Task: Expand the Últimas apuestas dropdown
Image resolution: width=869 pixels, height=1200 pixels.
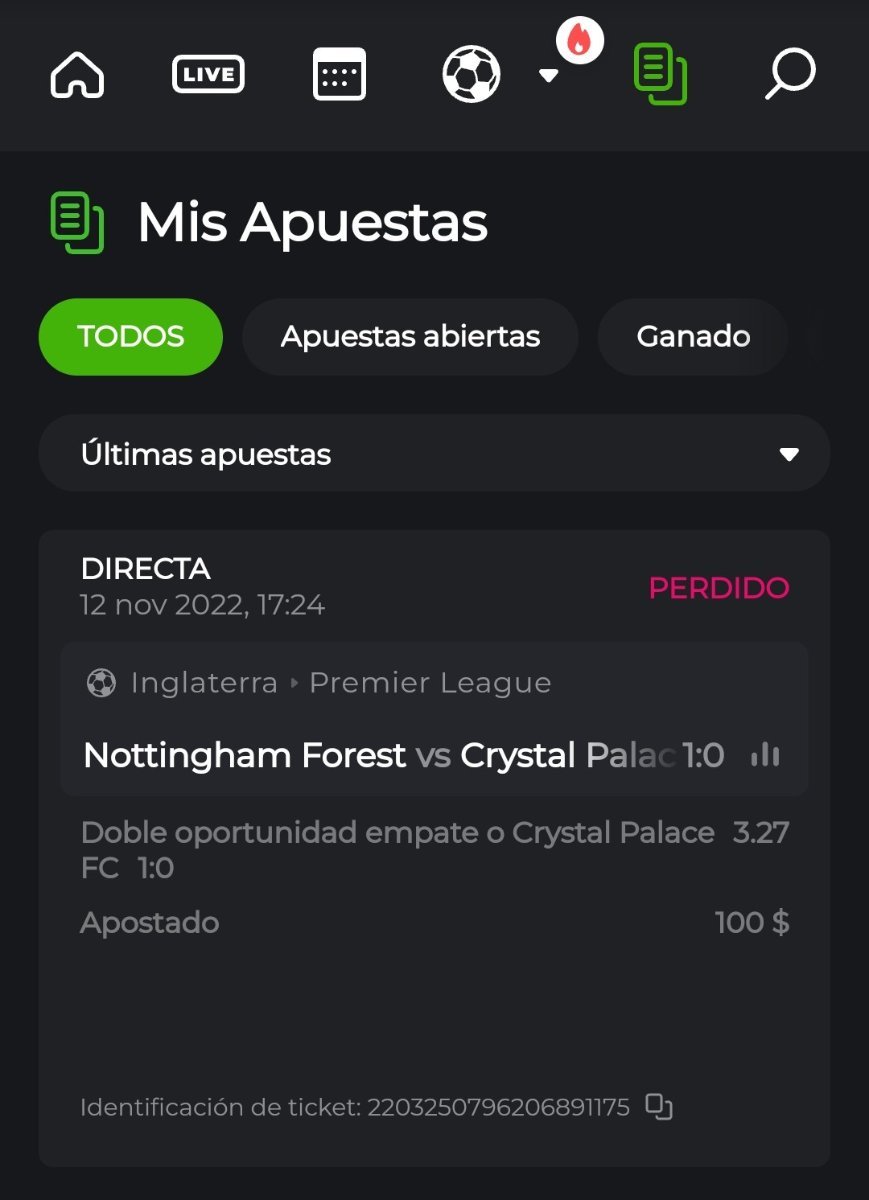Action: pyautogui.click(x=434, y=455)
